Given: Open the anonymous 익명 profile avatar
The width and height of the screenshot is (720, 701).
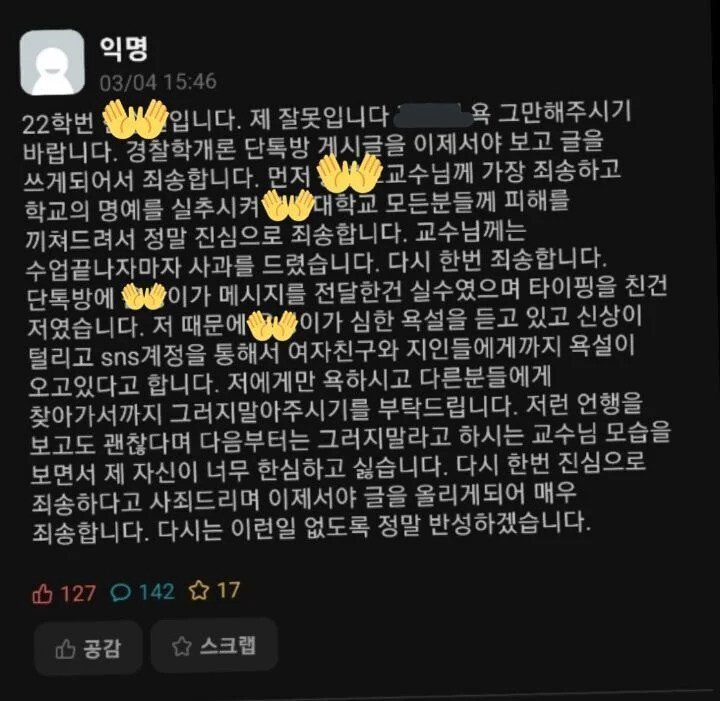Looking at the screenshot, I should point(52,62).
